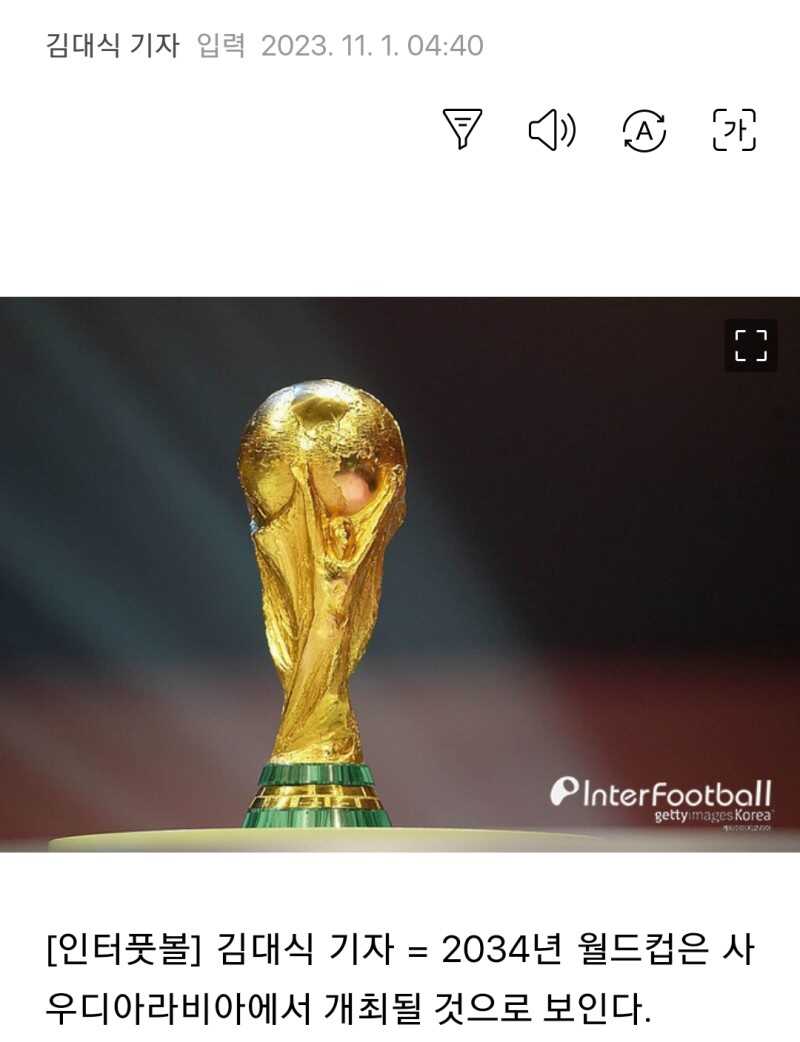This screenshot has height=1042, width=800.
Task: Change the font size with the 가 icon
Action: [x=734, y=130]
